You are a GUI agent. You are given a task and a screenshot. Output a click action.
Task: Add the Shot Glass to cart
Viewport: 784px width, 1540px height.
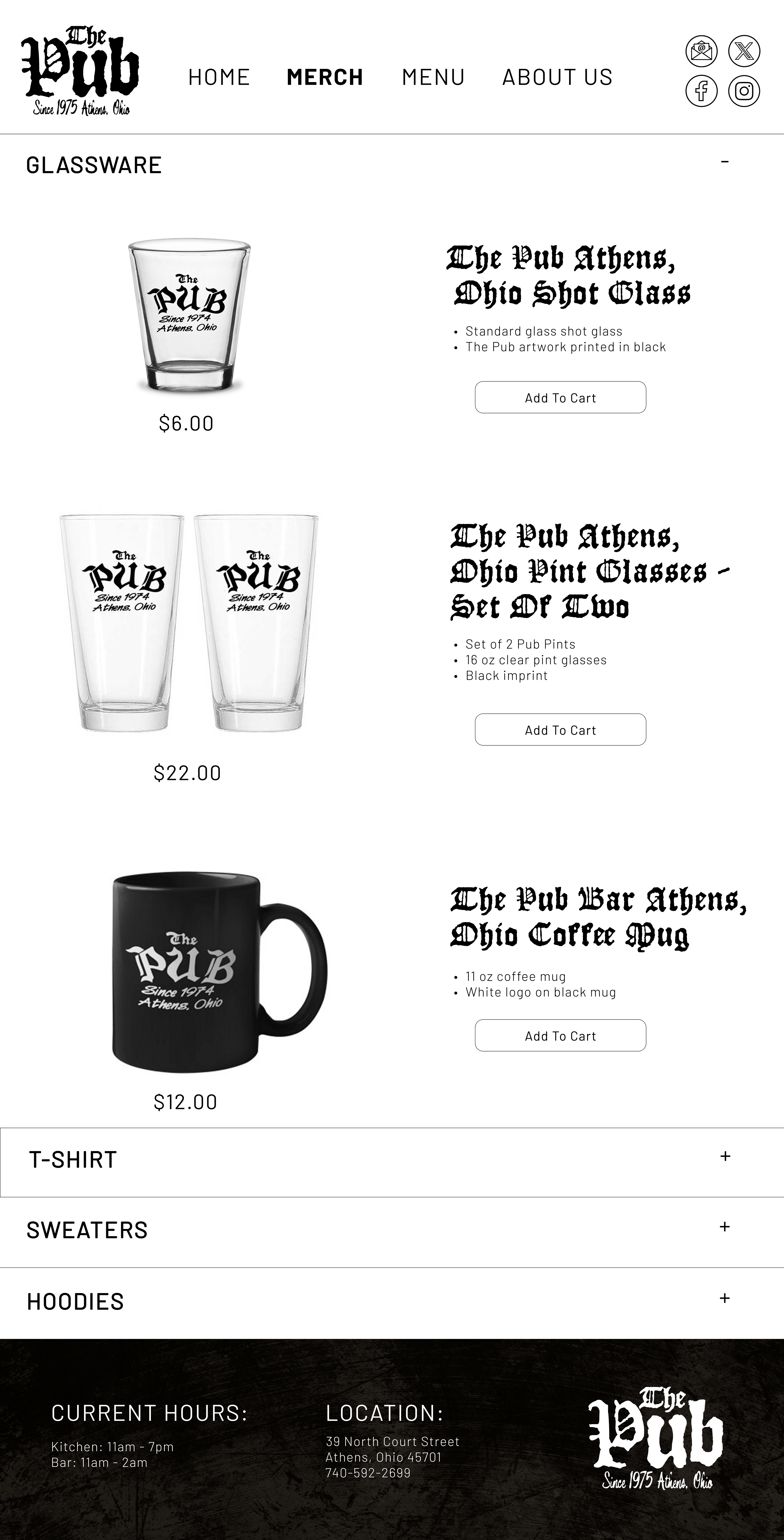pos(560,398)
